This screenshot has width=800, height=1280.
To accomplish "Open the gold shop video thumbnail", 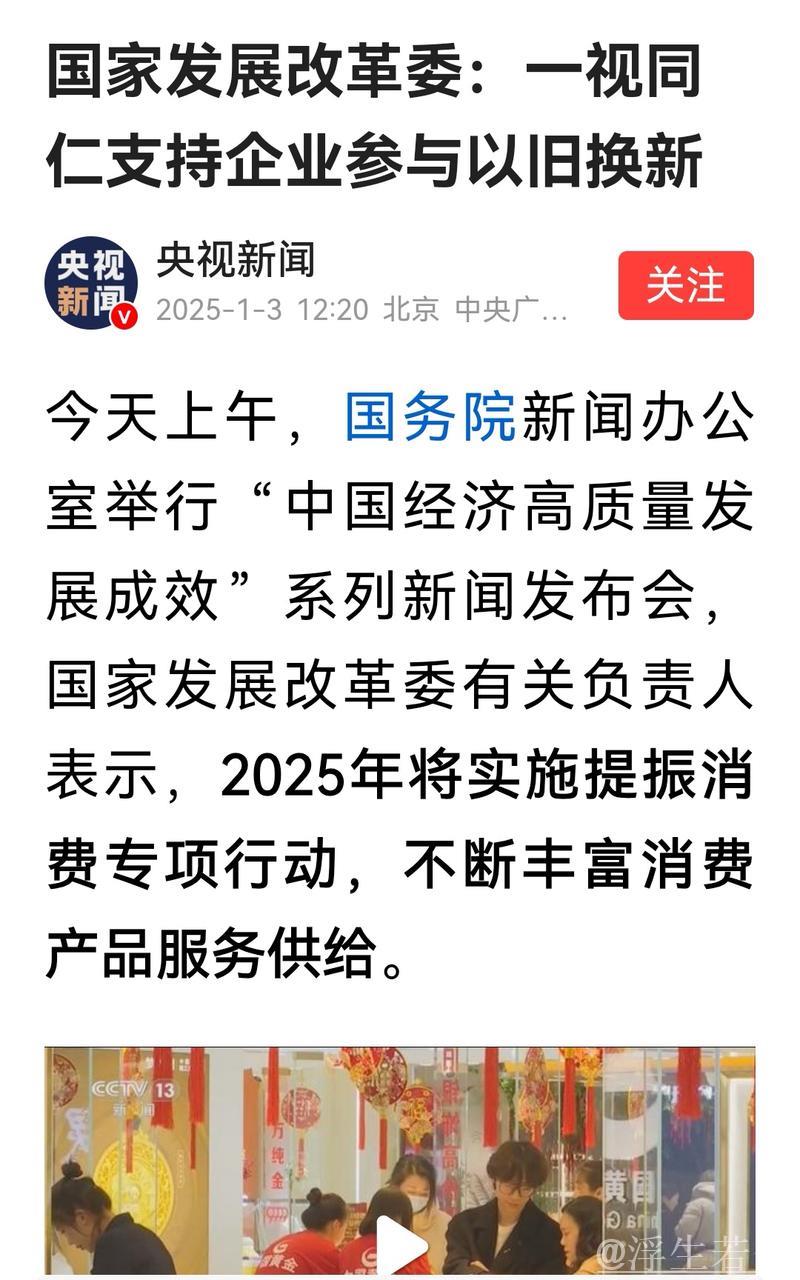I will (400, 1160).
